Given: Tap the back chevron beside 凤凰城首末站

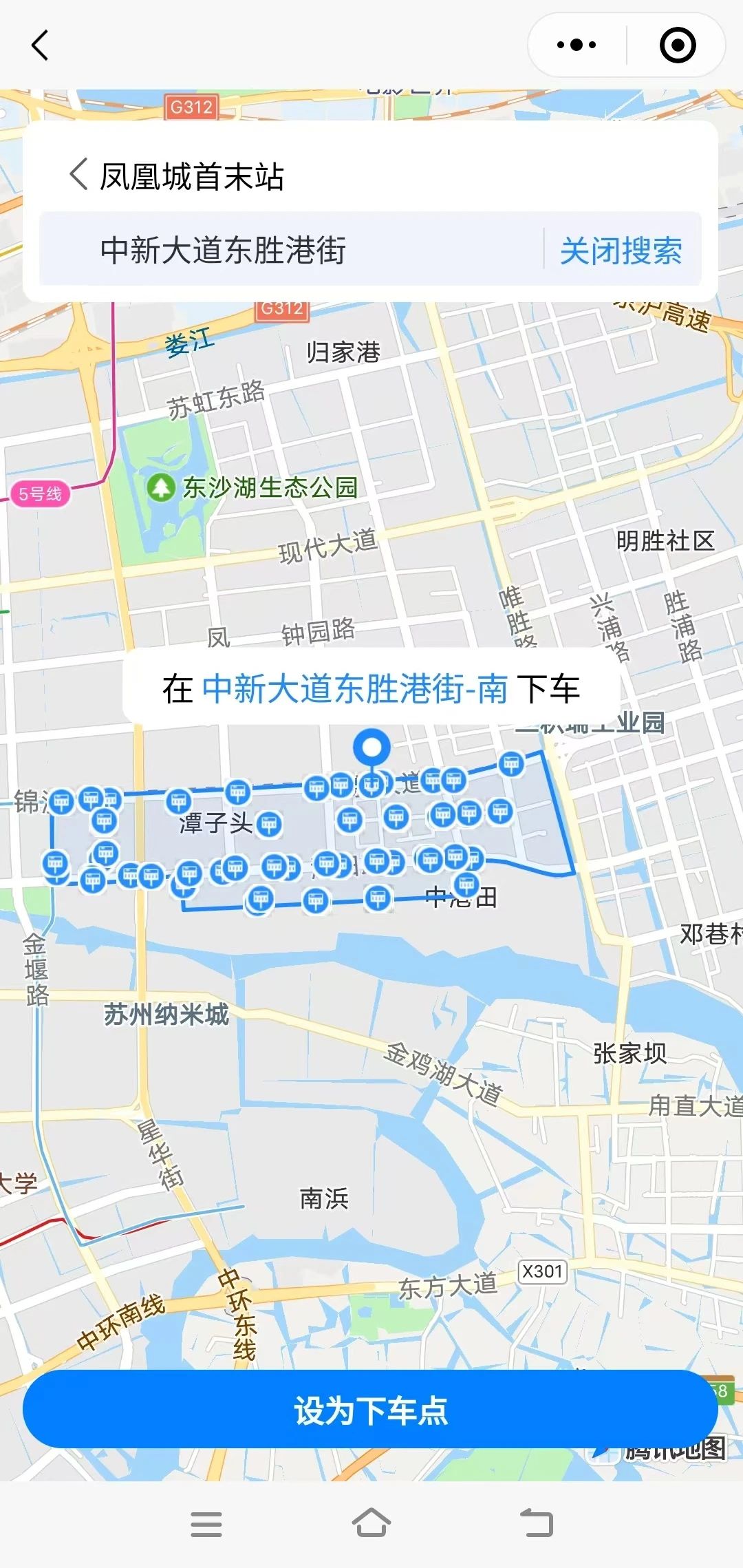Looking at the screenshot, I should [x=78, y=174].
